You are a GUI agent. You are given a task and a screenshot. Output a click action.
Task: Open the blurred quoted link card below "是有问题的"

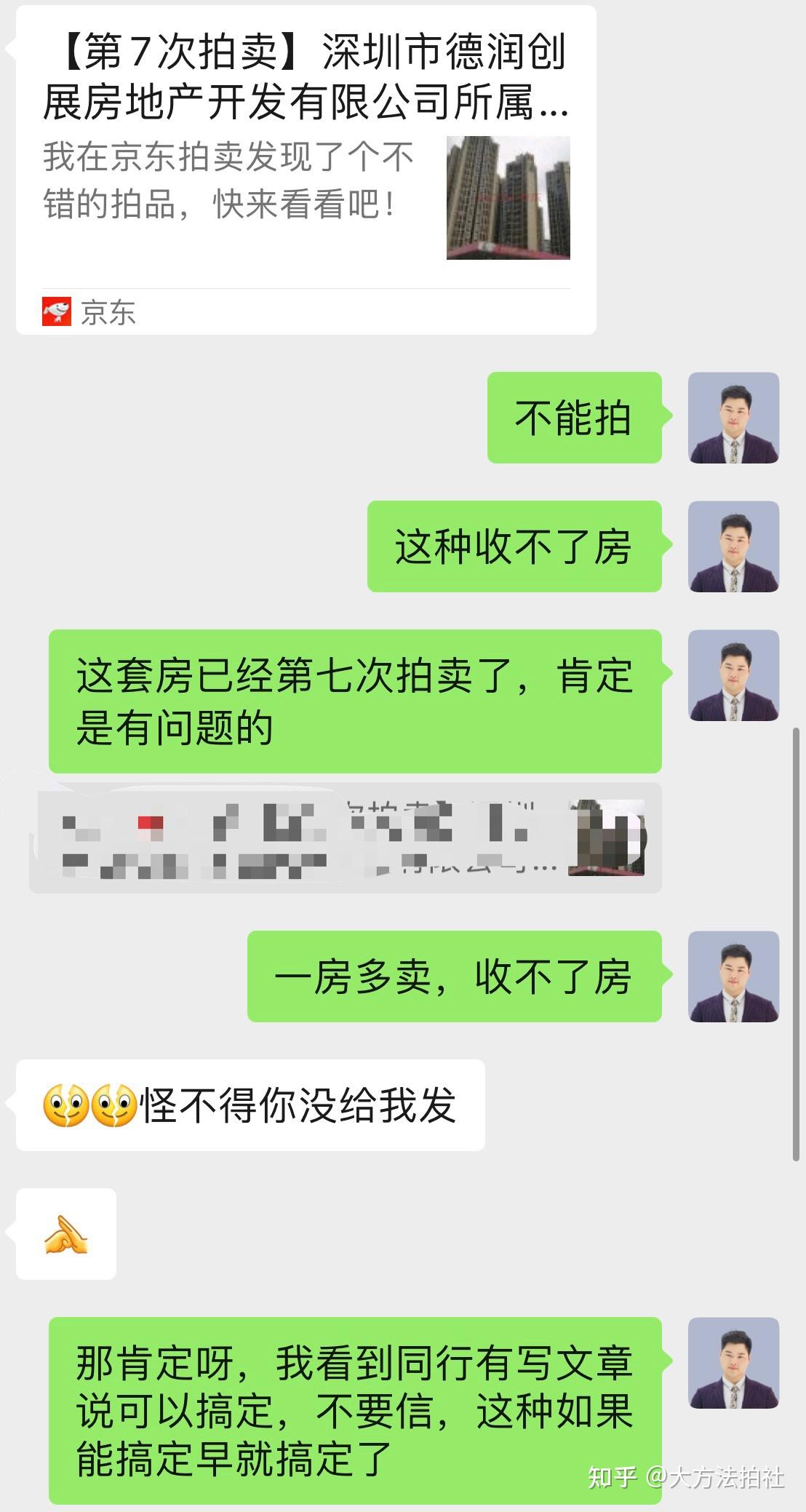tap(346, 837)
